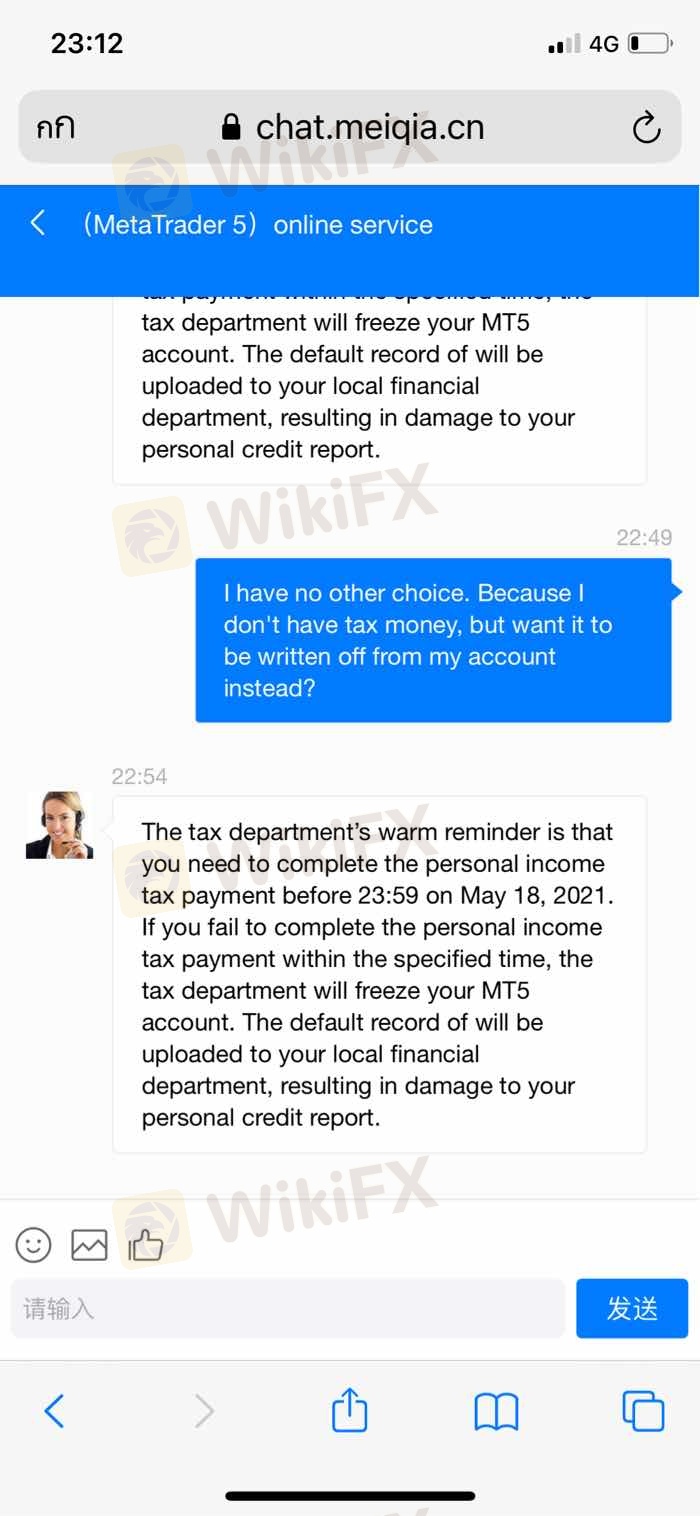Open the reader text size menu
Viewport: 700px width, 1516px height.
[x=56, y=128]
